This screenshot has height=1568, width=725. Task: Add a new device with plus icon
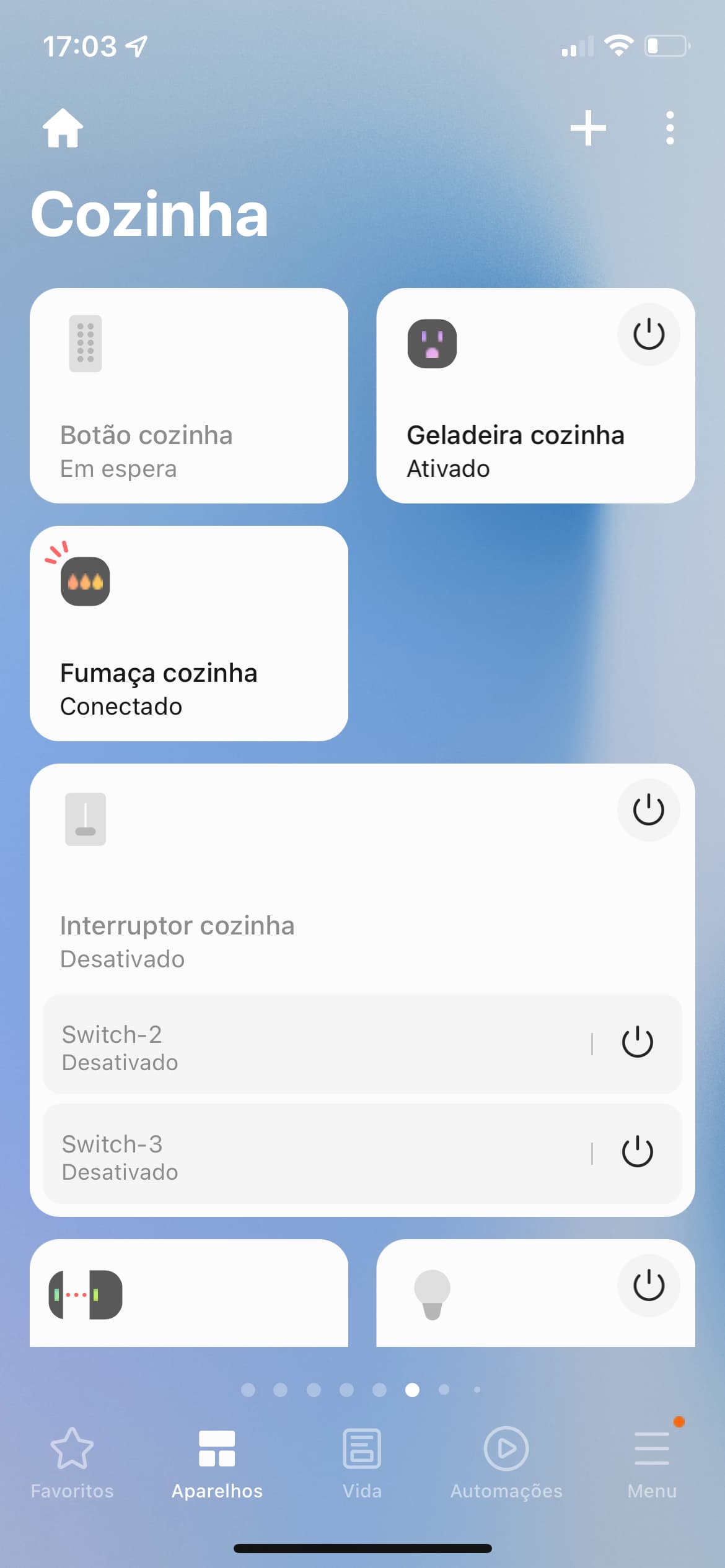tap(587, 128)
